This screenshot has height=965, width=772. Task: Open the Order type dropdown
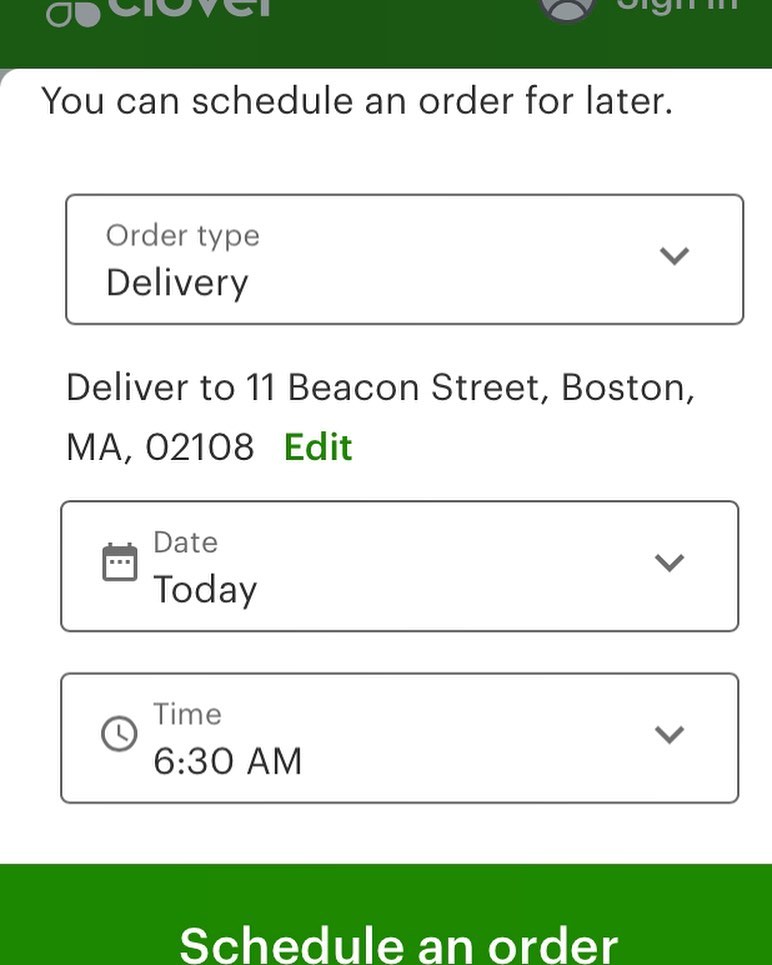(x=404, y=260)
